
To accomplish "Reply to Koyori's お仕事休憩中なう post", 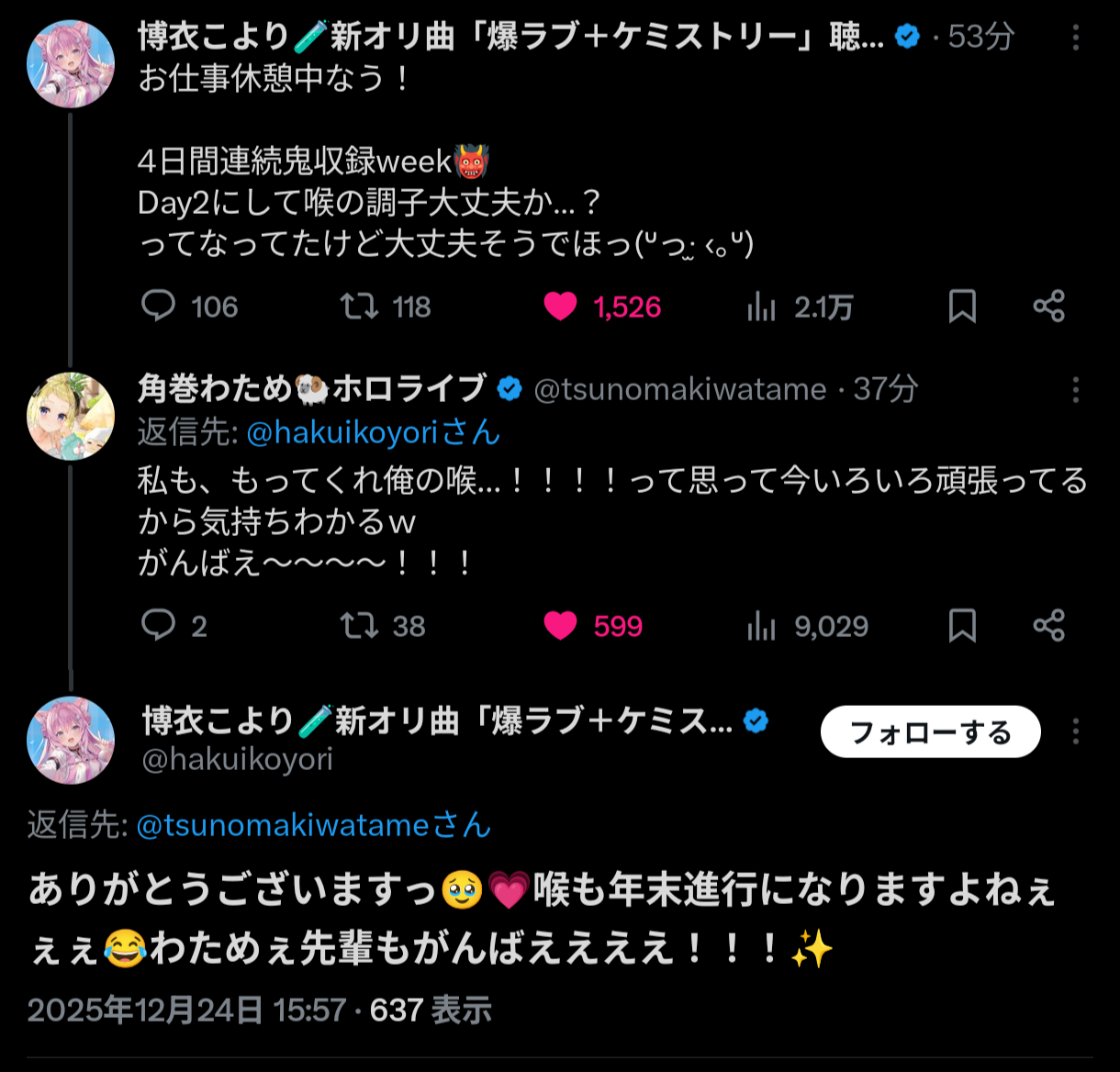I will click(x=159, y=307).
